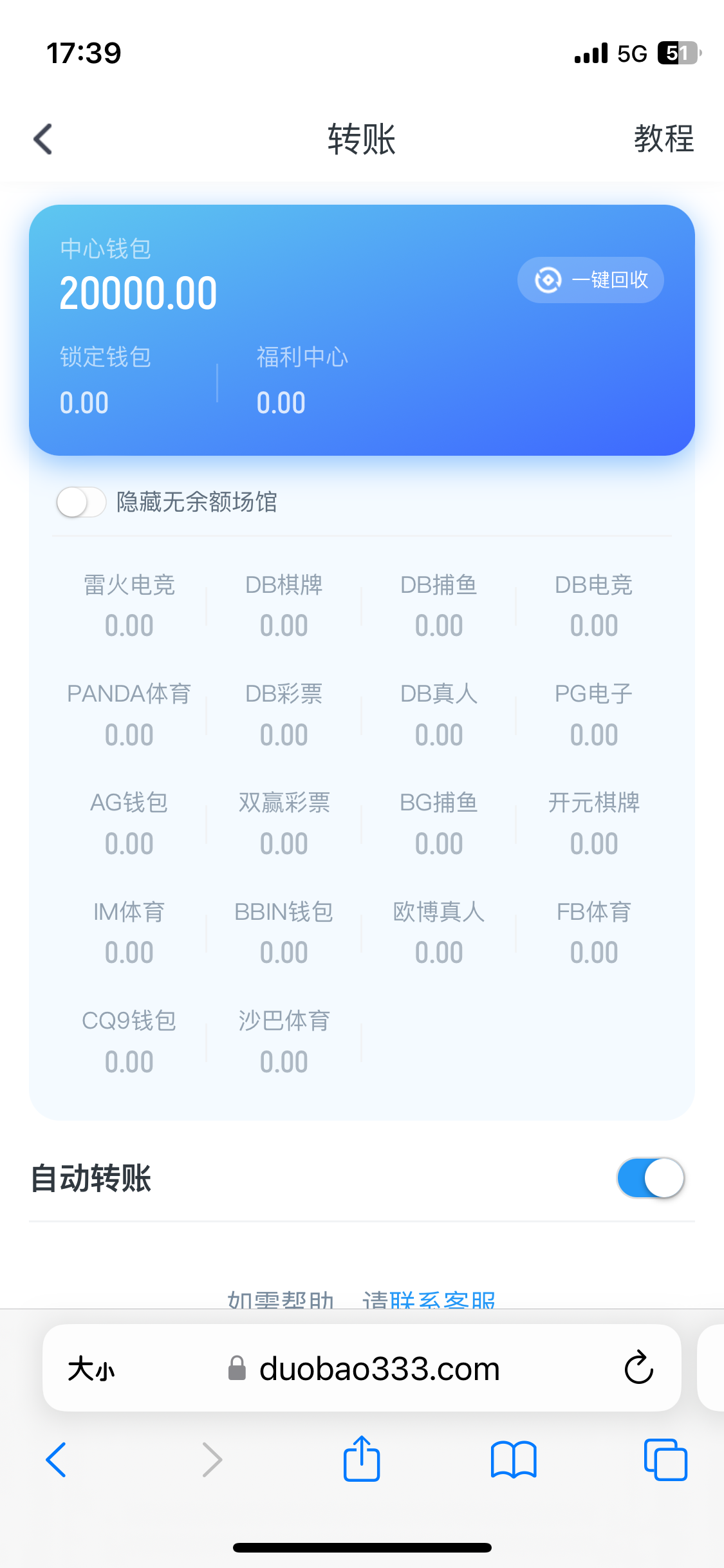724x1568 pixels.
Task: Toggle 隐藏无余额场馆 switch
Action: [x=81, y=502]
